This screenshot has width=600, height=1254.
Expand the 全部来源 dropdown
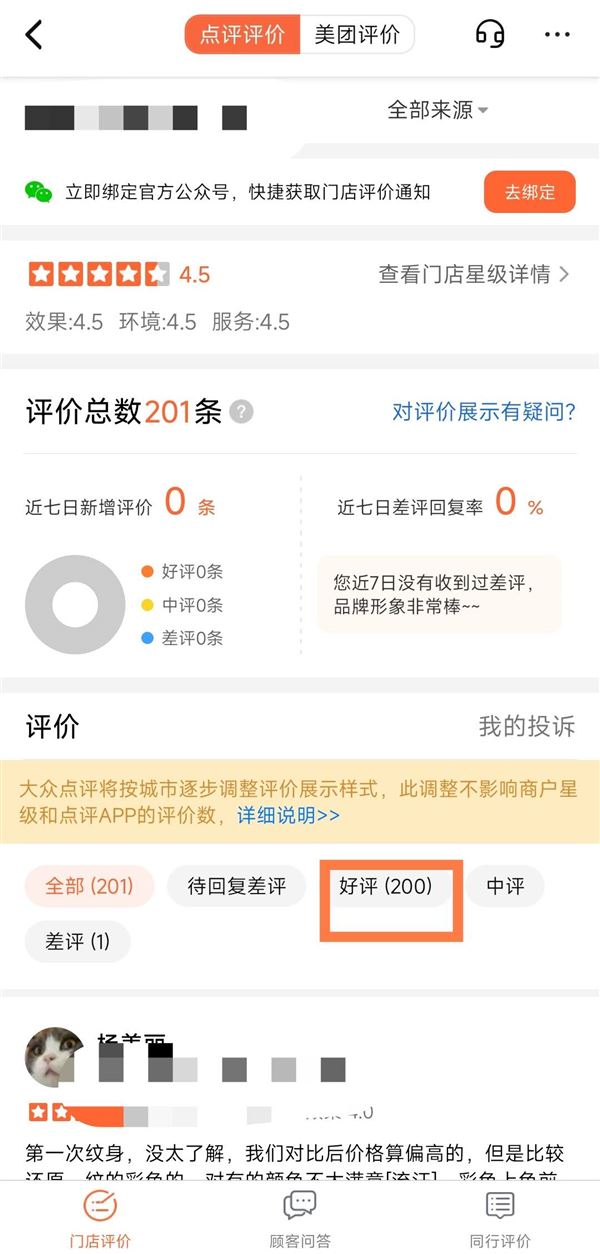coord(438,110)
